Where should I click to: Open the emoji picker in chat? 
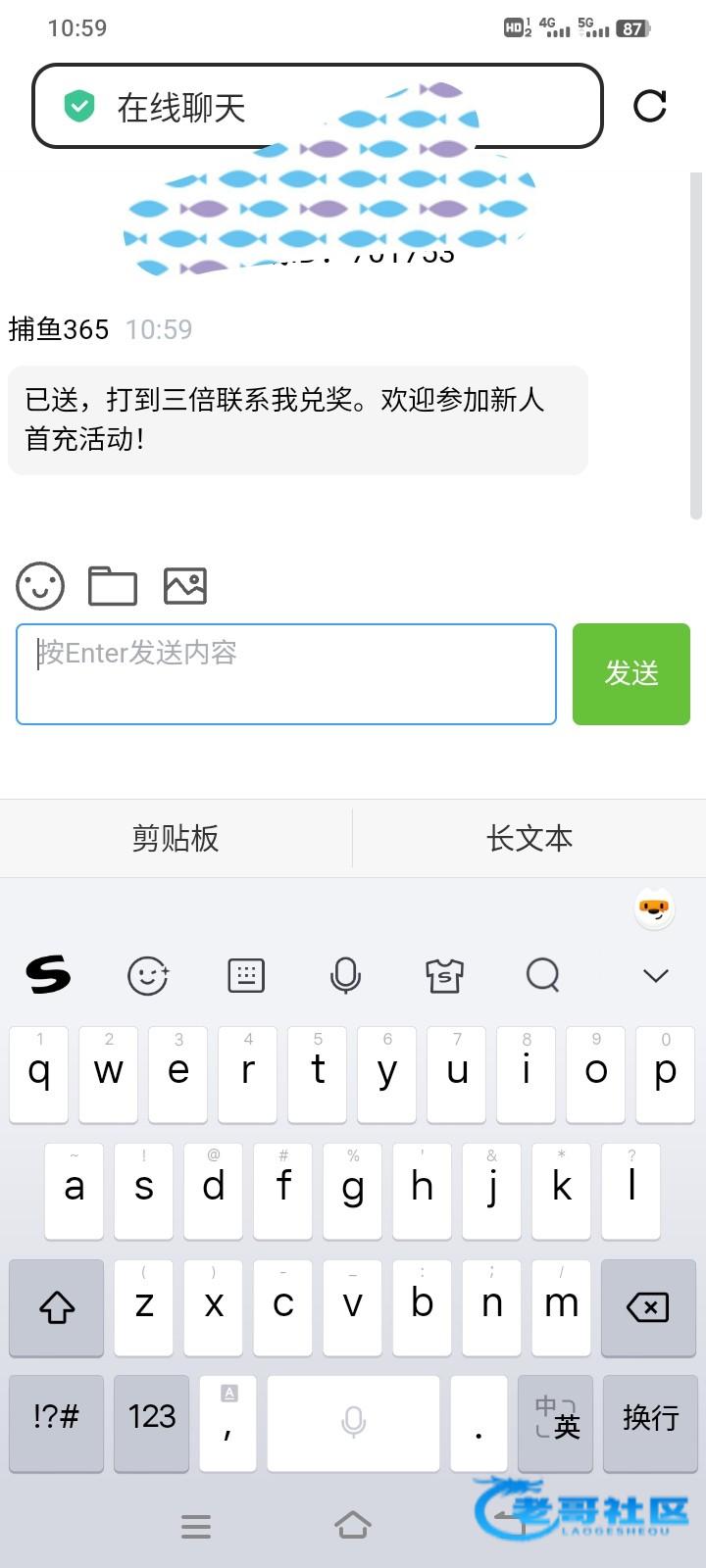coord(40,586)
